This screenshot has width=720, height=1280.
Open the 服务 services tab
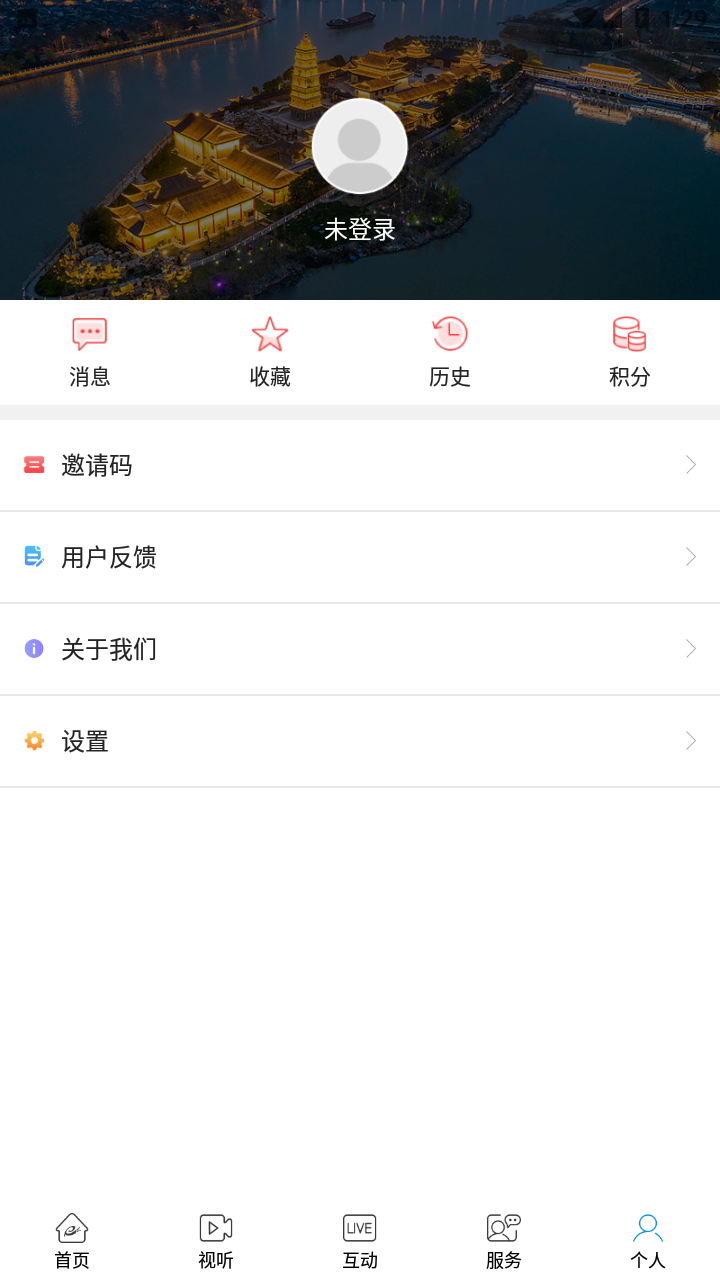coord(503,1240)
